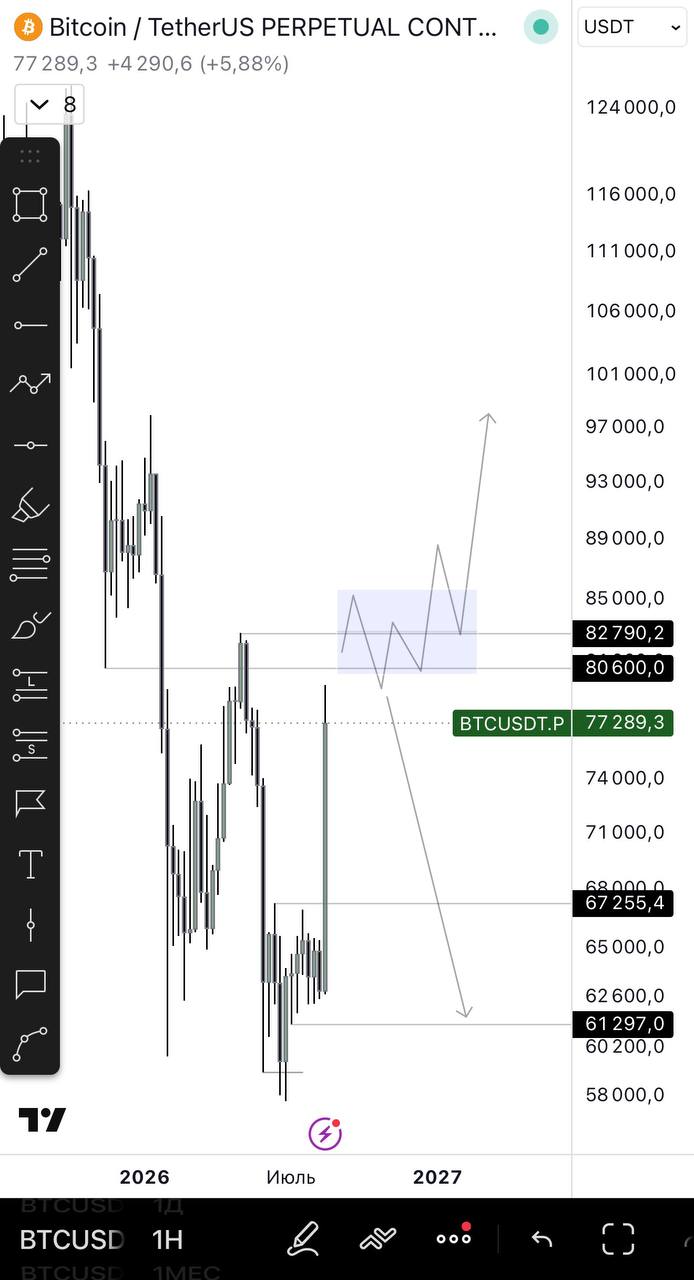Pick the horizontal ray tool
Screen dimensions: 694x1280
[30, 325]
